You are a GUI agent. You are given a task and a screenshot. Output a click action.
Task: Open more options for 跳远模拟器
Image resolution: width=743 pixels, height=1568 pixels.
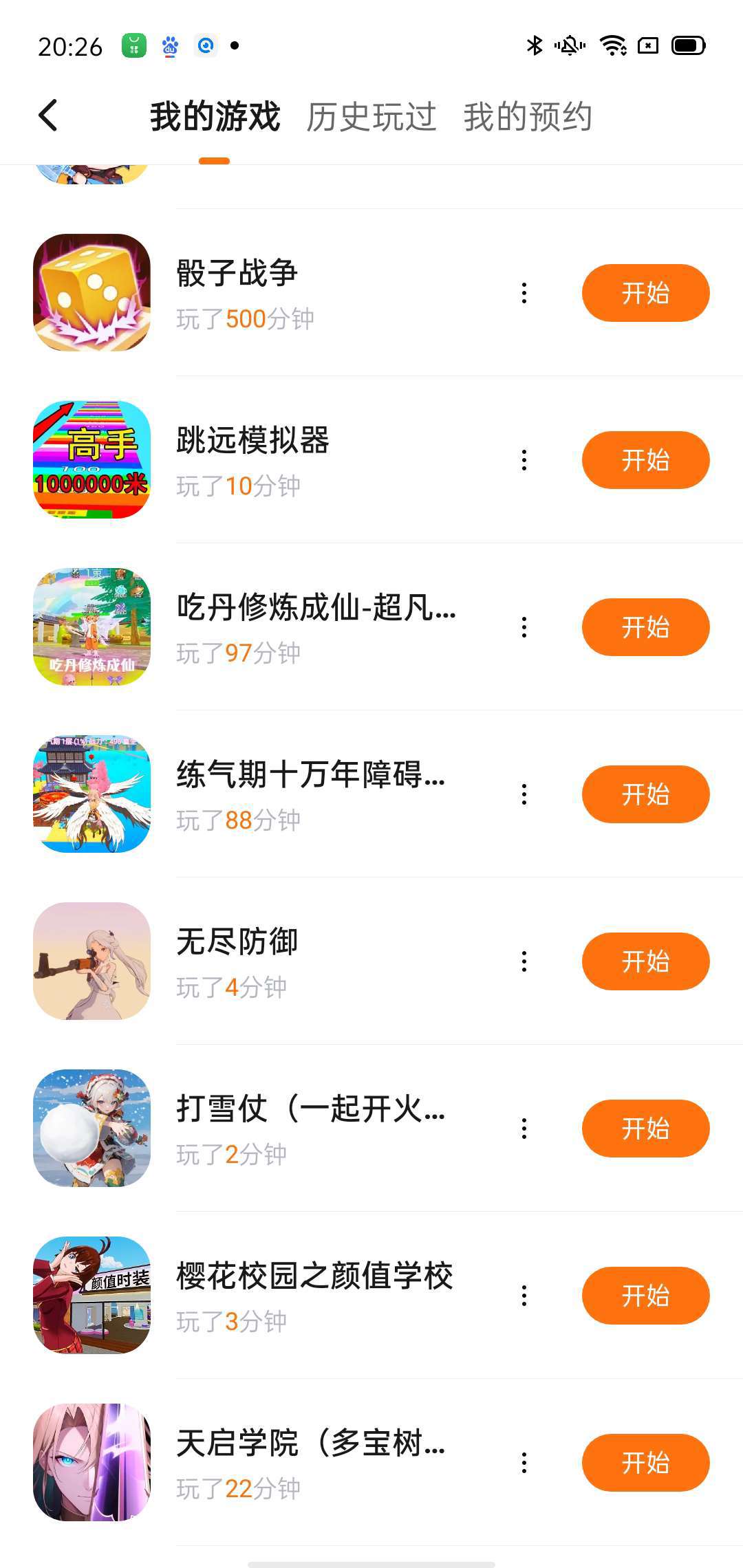(524, 460)
